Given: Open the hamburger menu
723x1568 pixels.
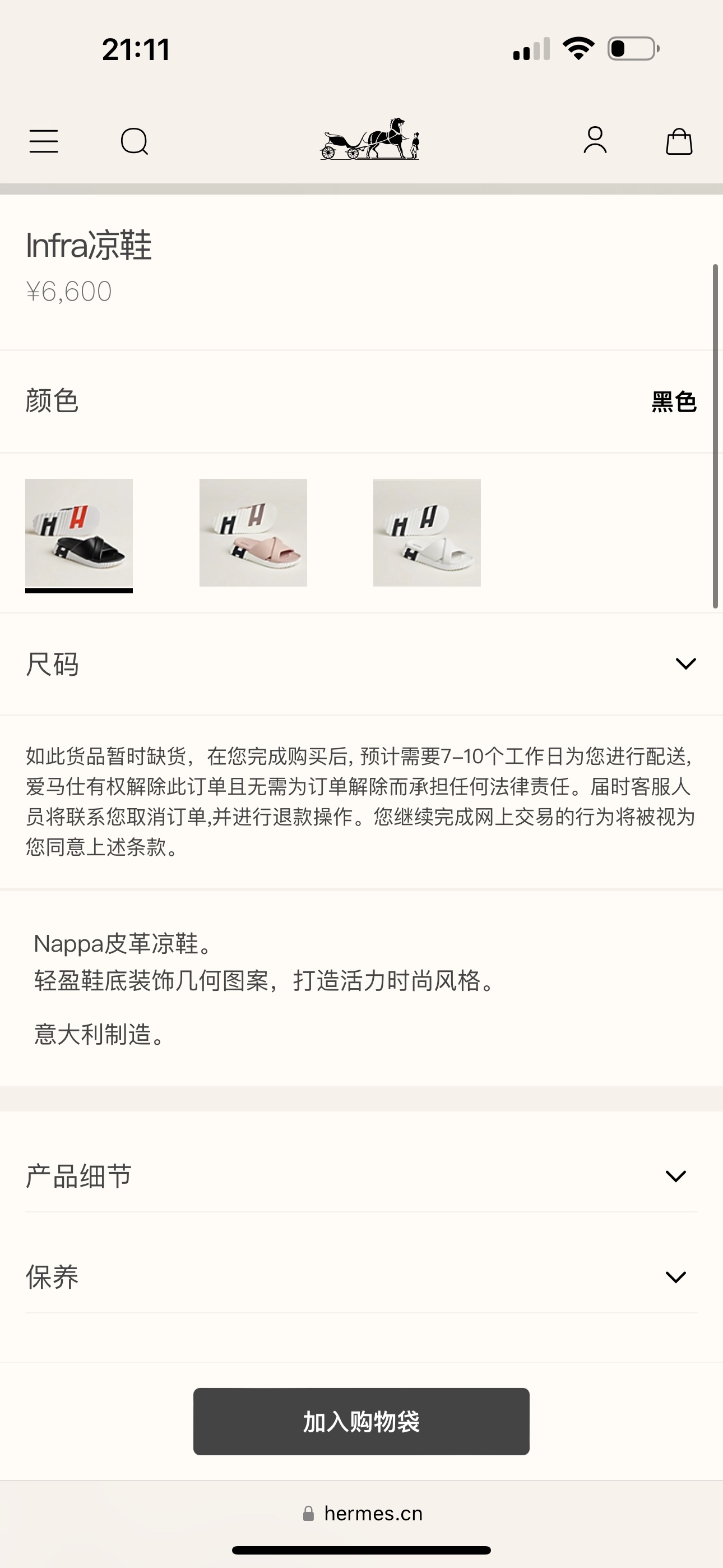Looking at the screenshot, I should (44, 141).
